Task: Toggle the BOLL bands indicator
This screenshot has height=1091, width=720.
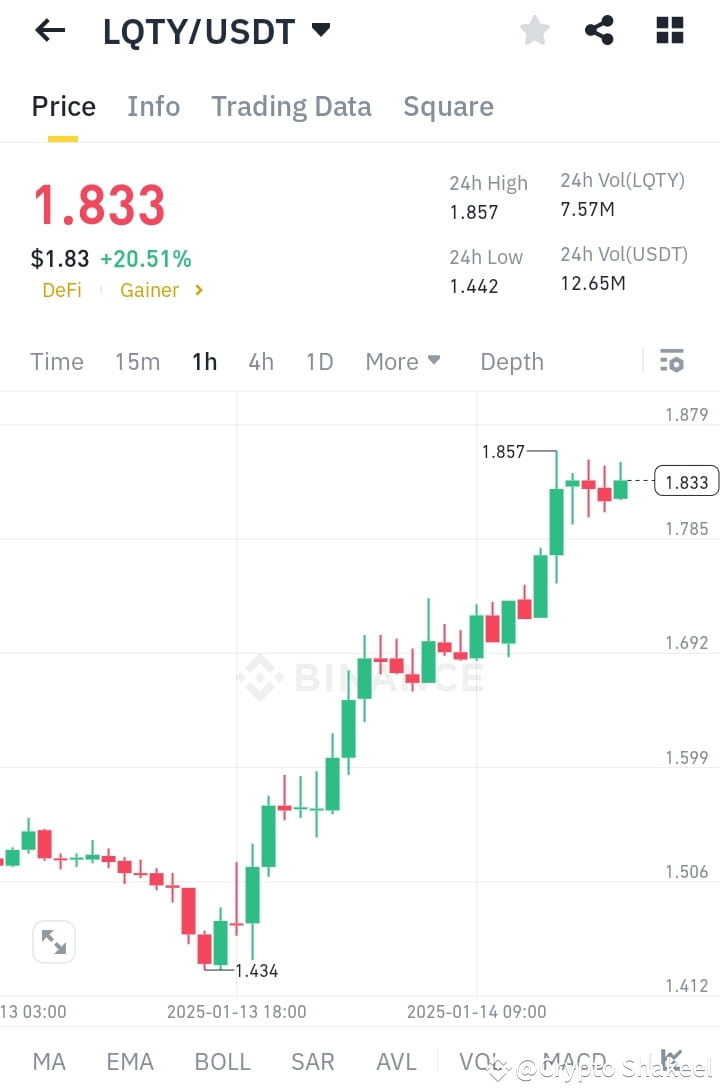Action: pos(222,1062)
